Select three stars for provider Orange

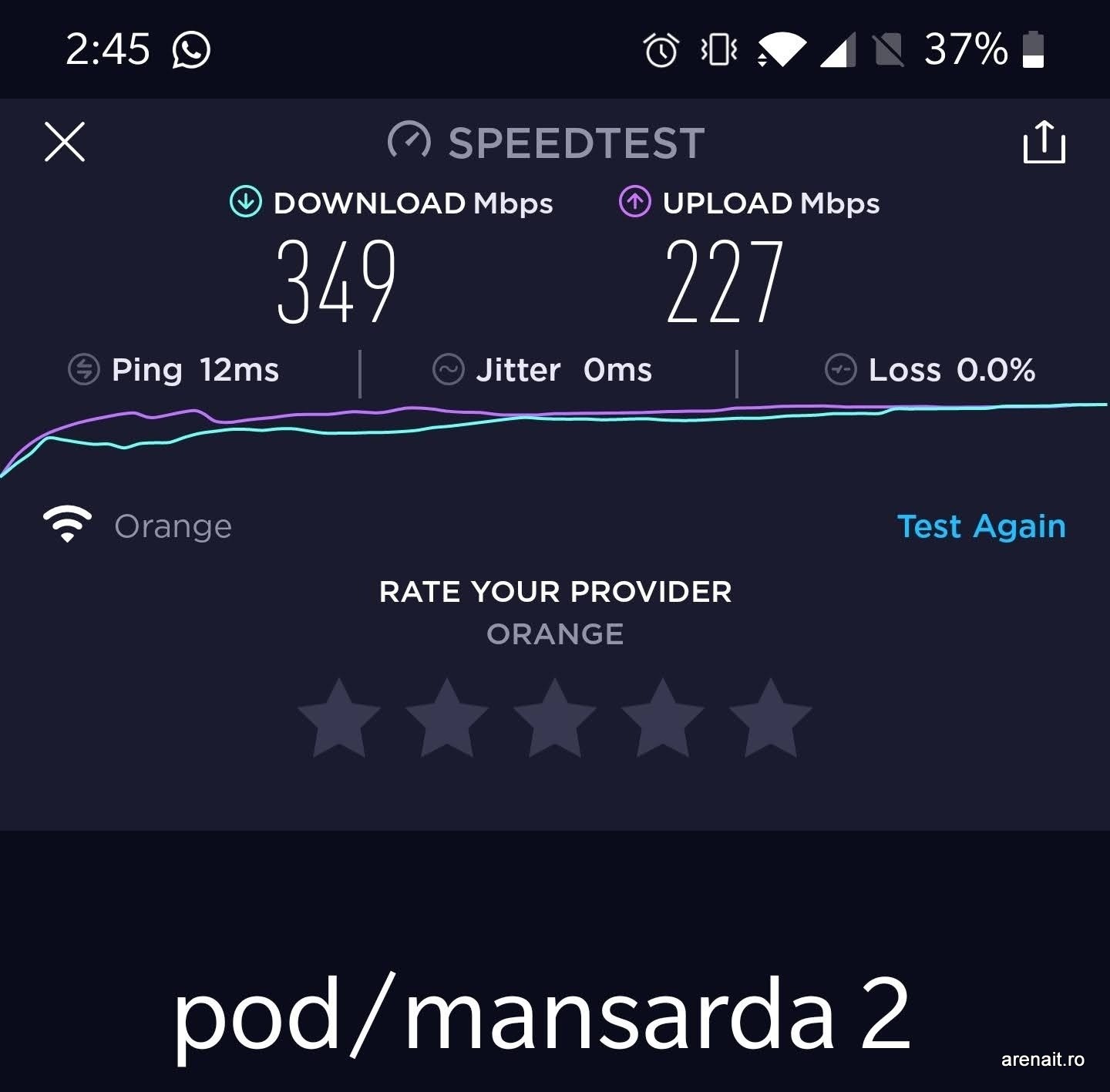(x=555, y=718)
